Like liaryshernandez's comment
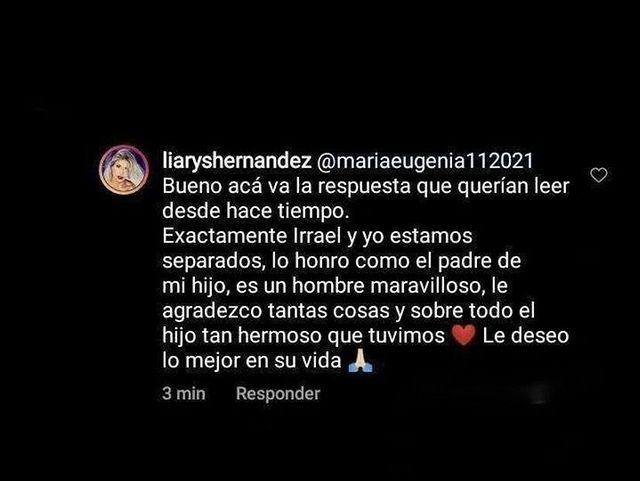This screenshot has height=481, width=640. pos(600,175)
